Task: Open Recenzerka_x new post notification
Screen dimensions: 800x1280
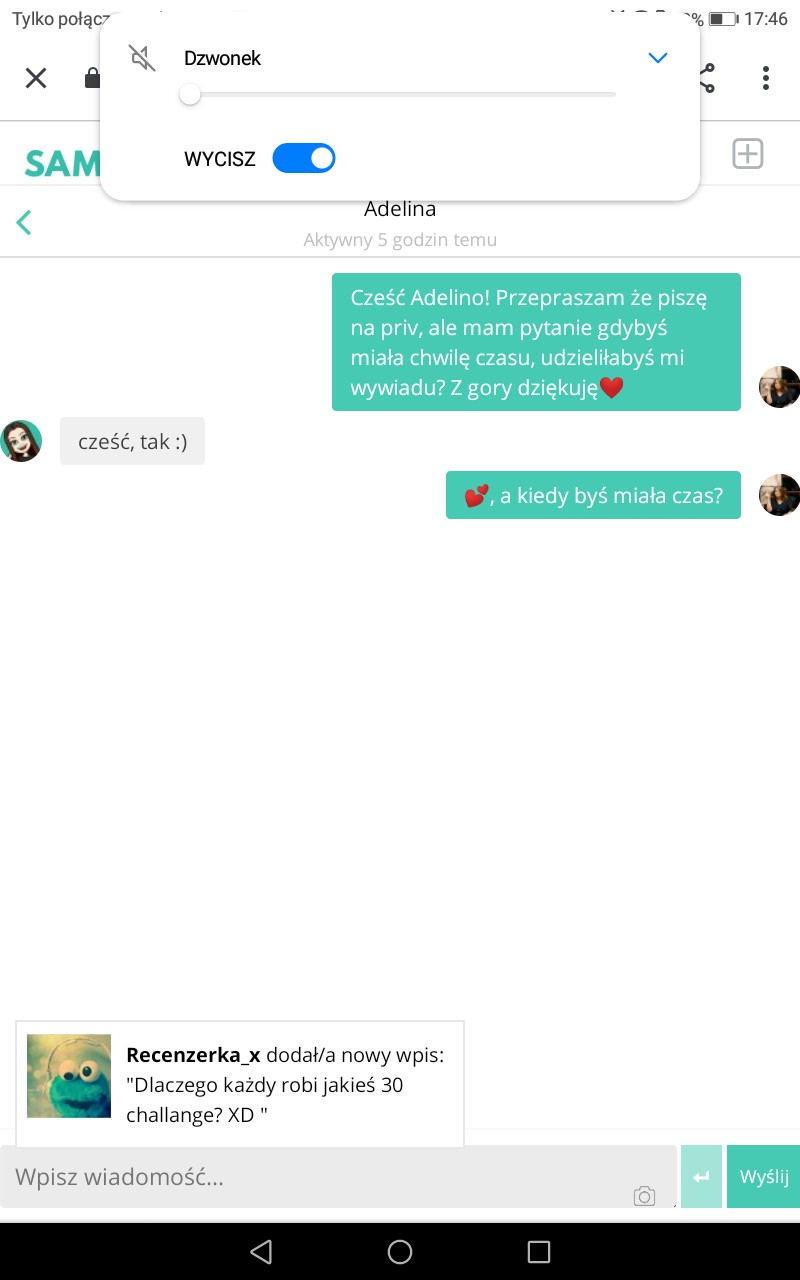Action: coord(240,1084)
